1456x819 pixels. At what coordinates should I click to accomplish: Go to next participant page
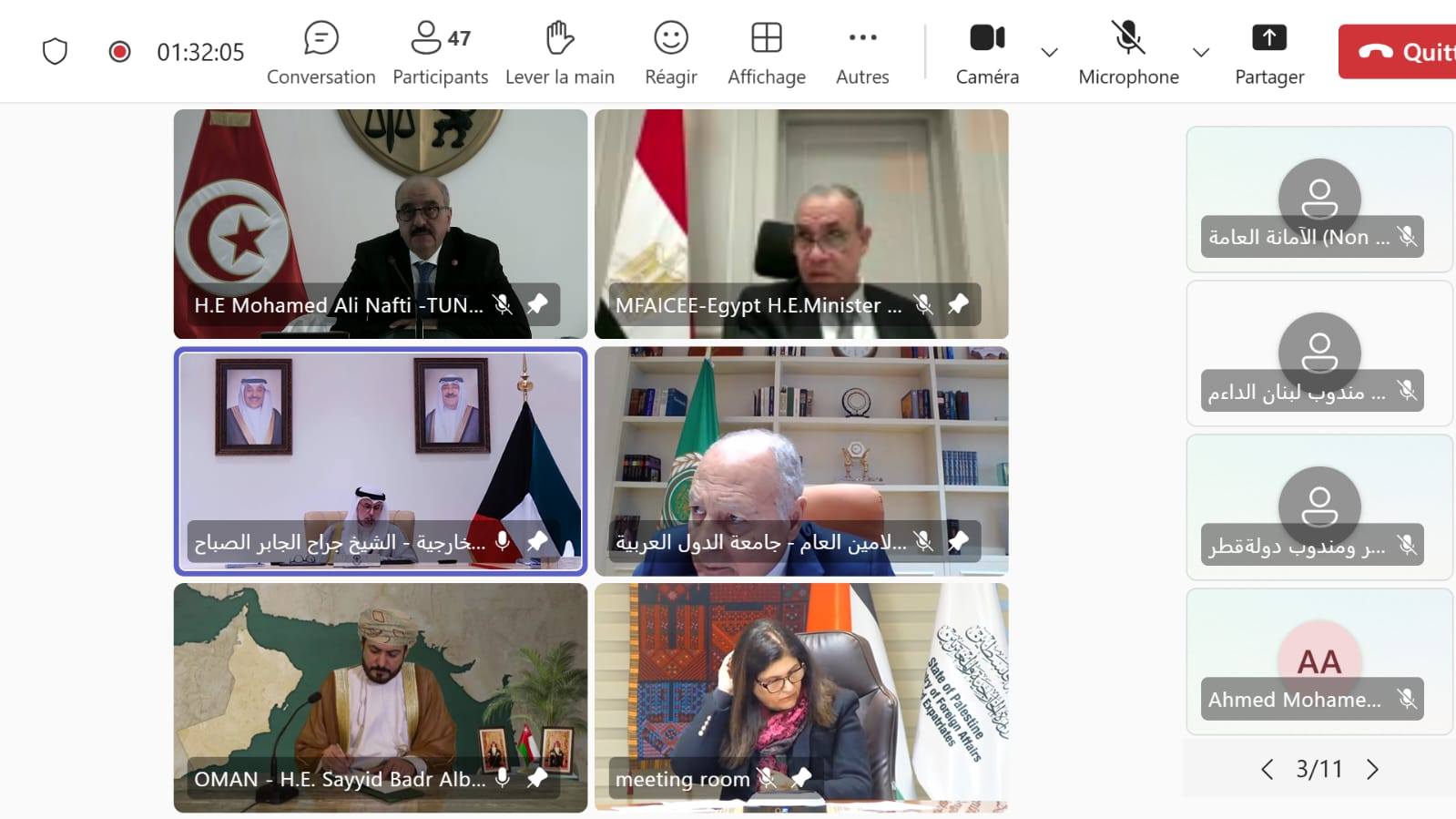point(1372,770)
